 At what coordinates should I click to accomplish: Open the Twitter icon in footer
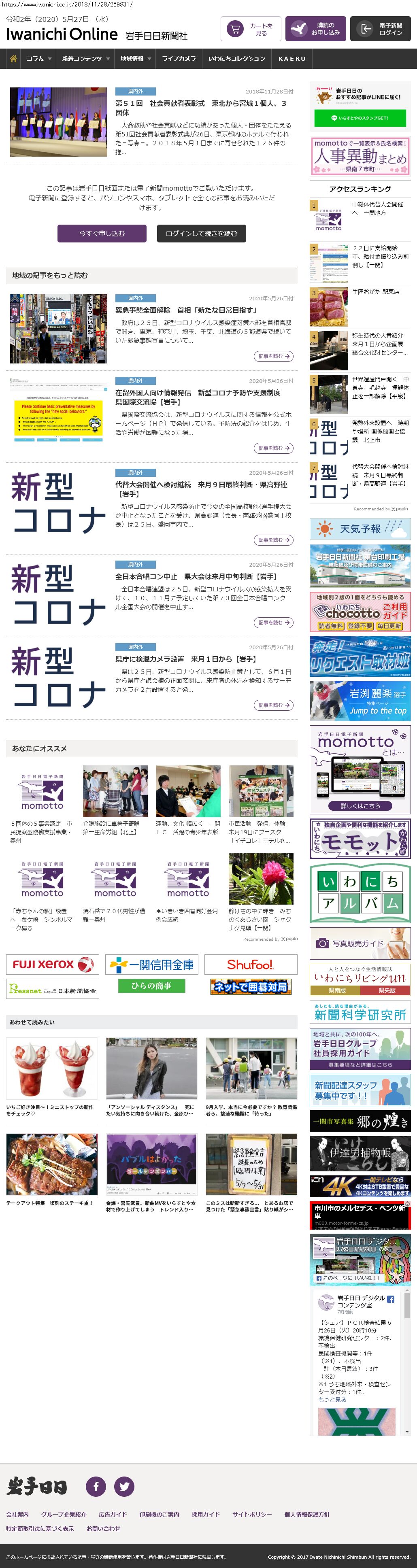[x=124, y=1486]
